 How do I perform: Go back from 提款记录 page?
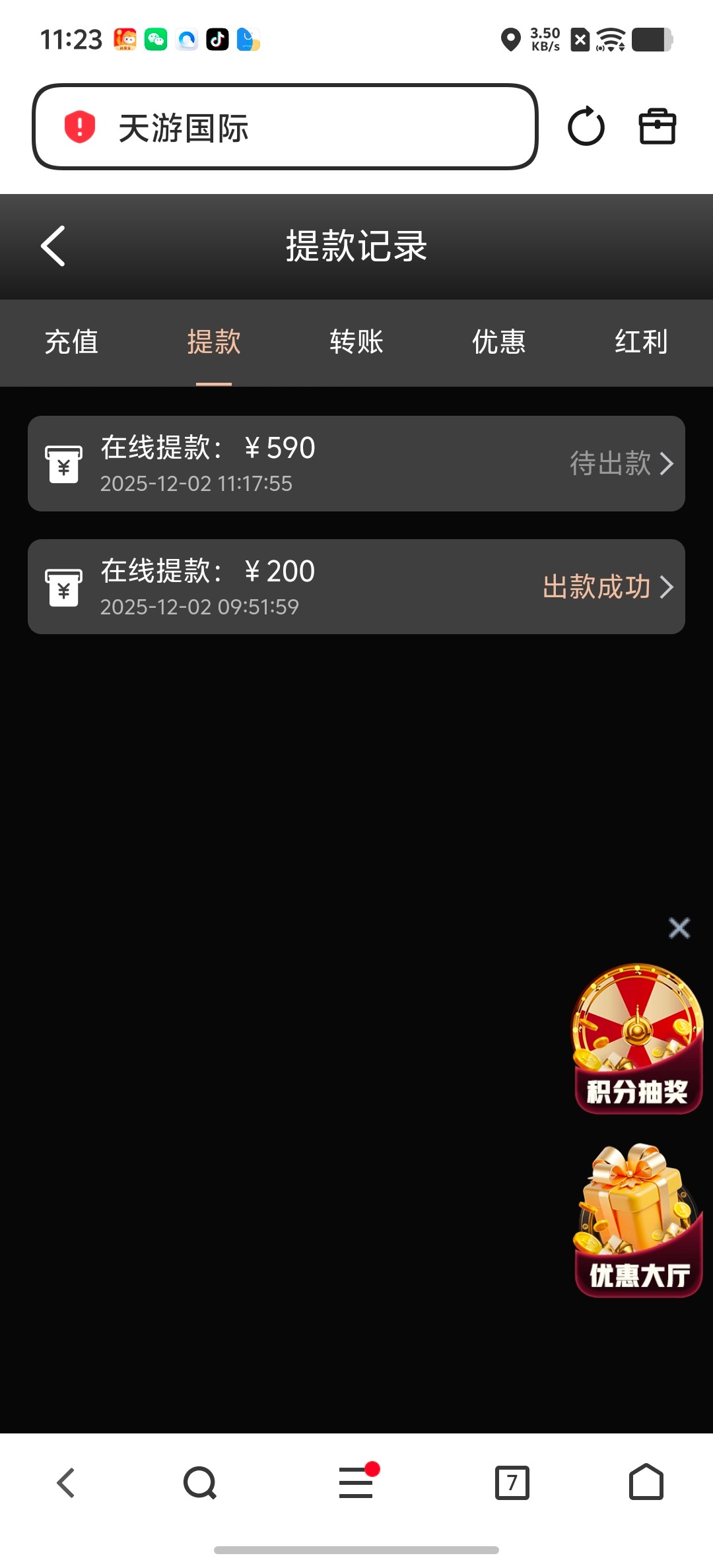click(x=54, y=246)
